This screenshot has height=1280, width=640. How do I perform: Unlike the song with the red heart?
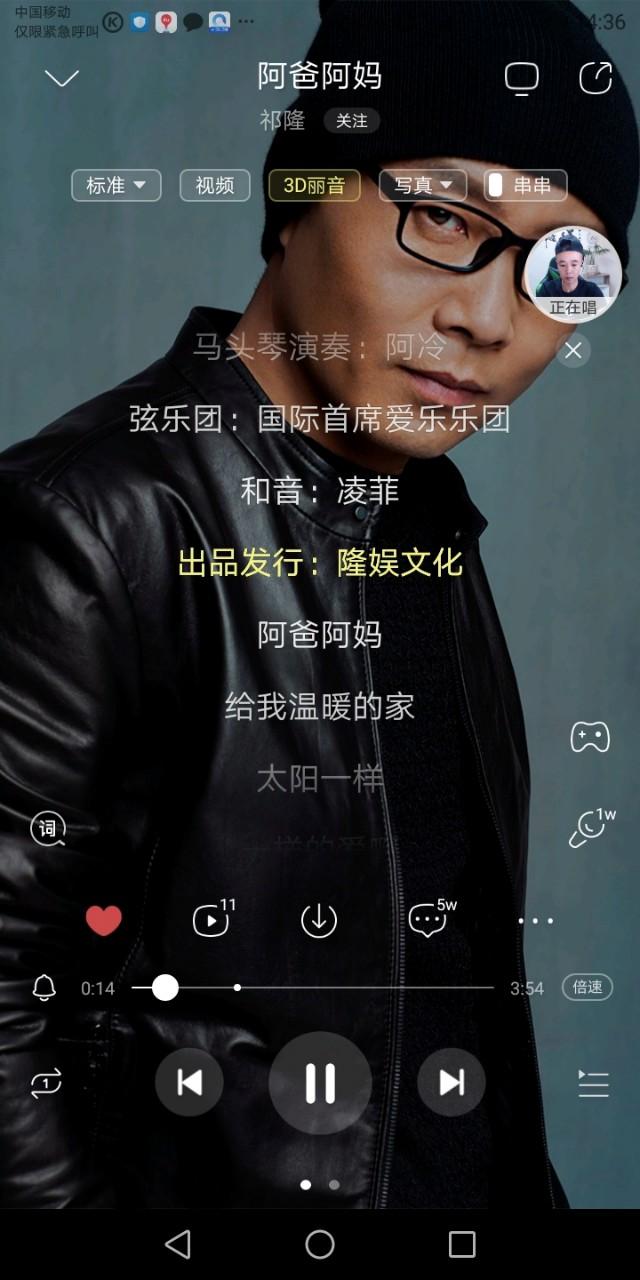[103, 920]
